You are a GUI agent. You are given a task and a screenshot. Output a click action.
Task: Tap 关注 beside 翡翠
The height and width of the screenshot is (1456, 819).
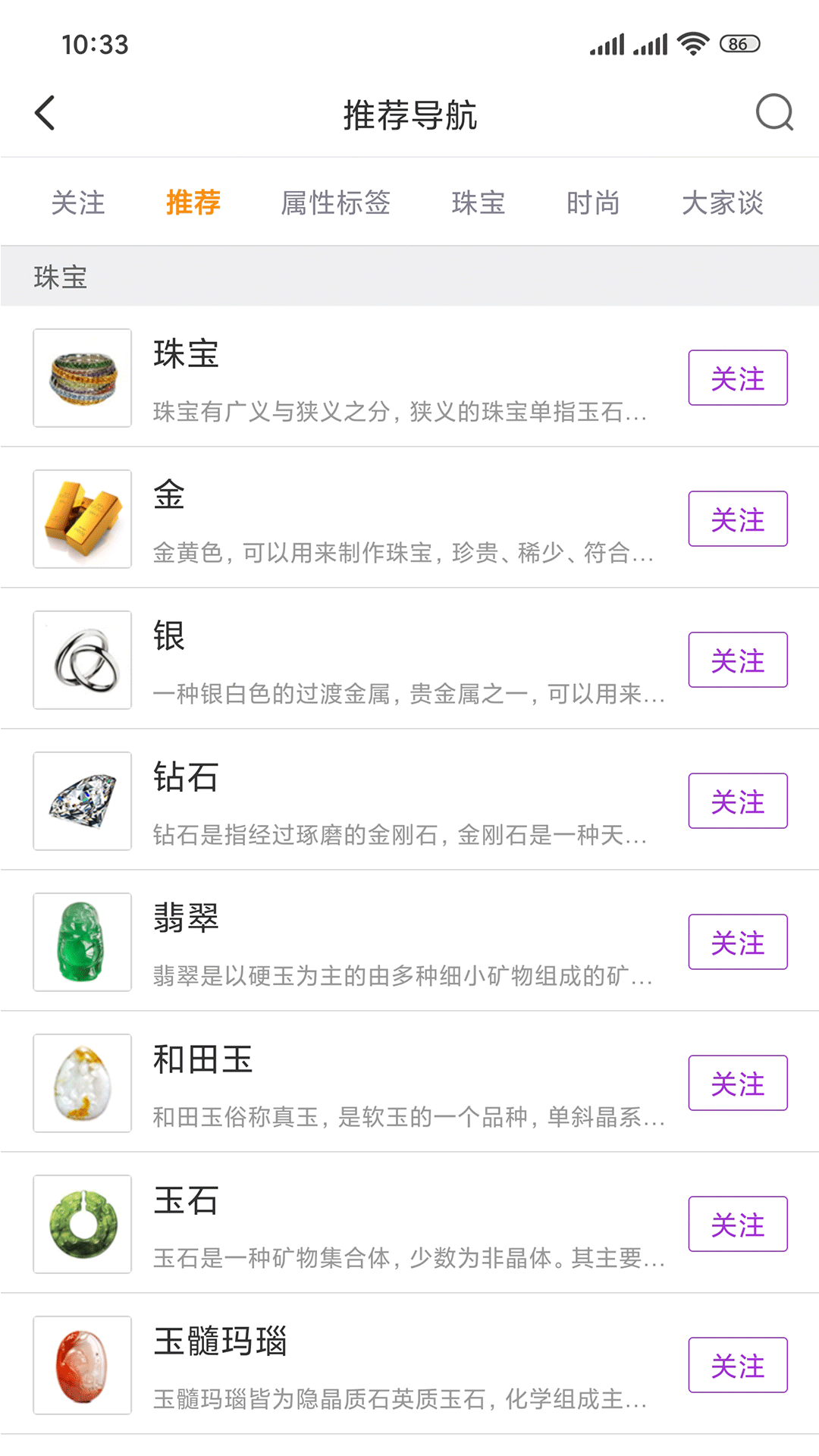737,942
